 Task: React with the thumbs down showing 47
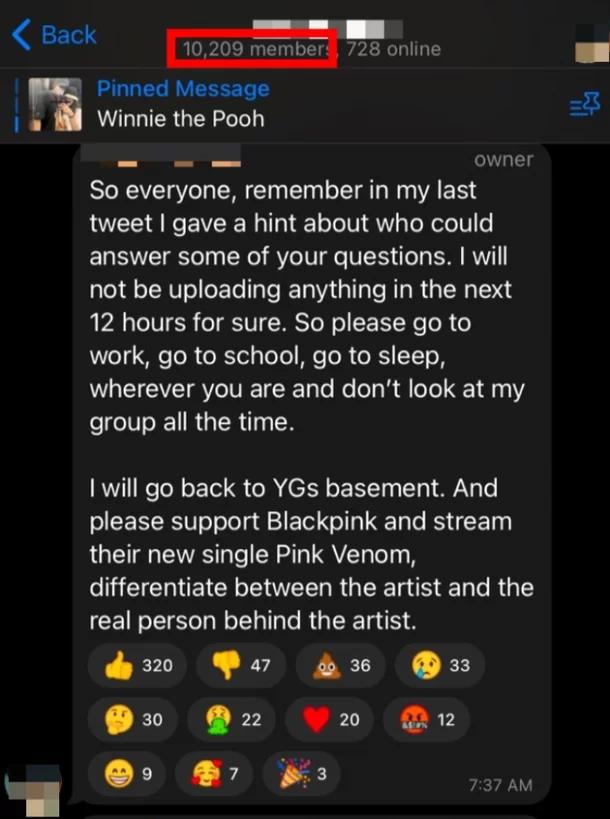(x=241, y=665)
